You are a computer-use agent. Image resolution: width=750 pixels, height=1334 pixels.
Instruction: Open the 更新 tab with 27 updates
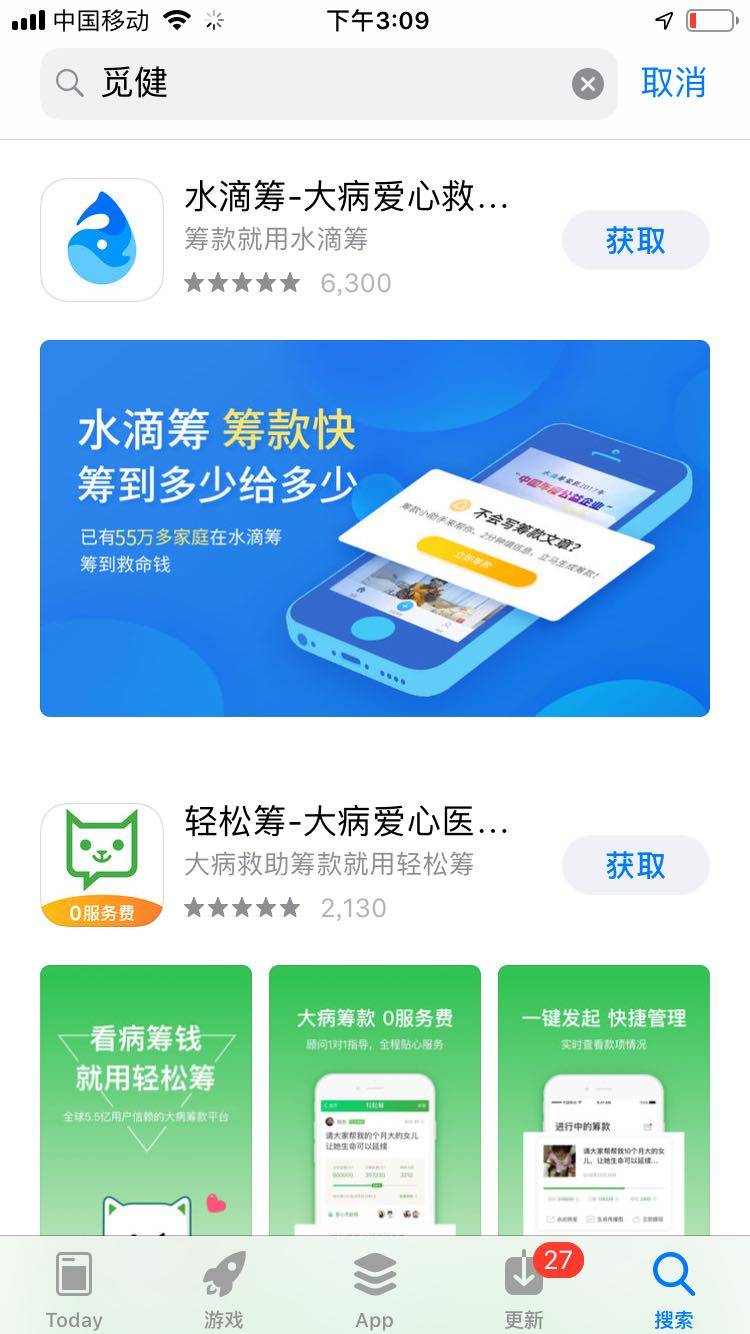525,1290
